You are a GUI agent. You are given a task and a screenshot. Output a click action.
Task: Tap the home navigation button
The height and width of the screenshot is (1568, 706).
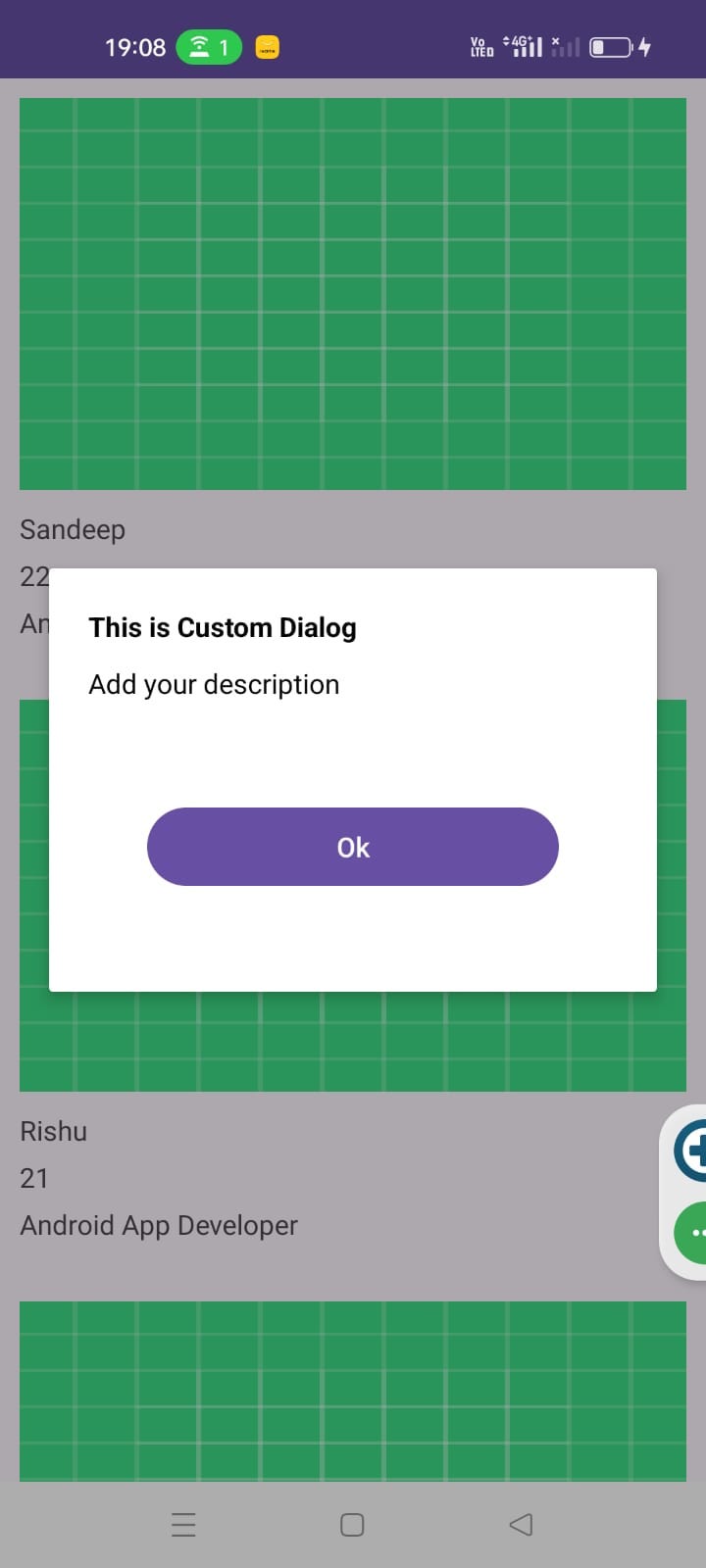351,1524
